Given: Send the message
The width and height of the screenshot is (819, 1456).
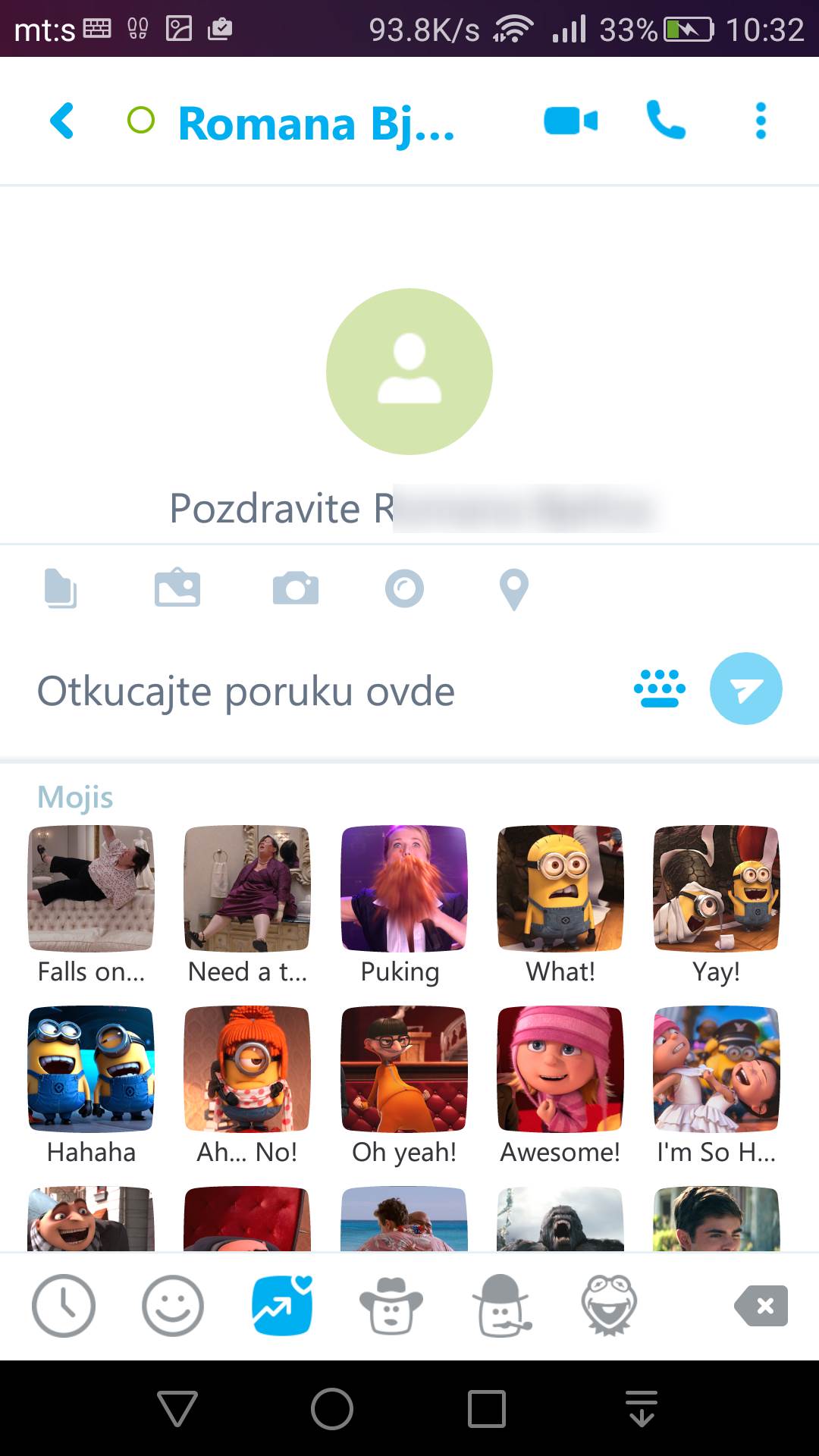Looking at the screenshot, I should [x=745, y=689].
